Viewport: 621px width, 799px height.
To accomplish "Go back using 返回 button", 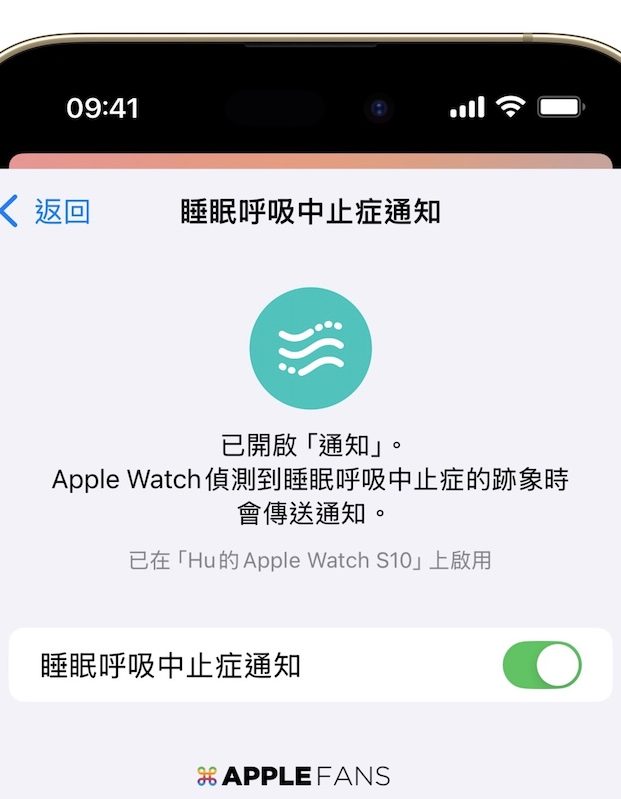I will point(47,211).
